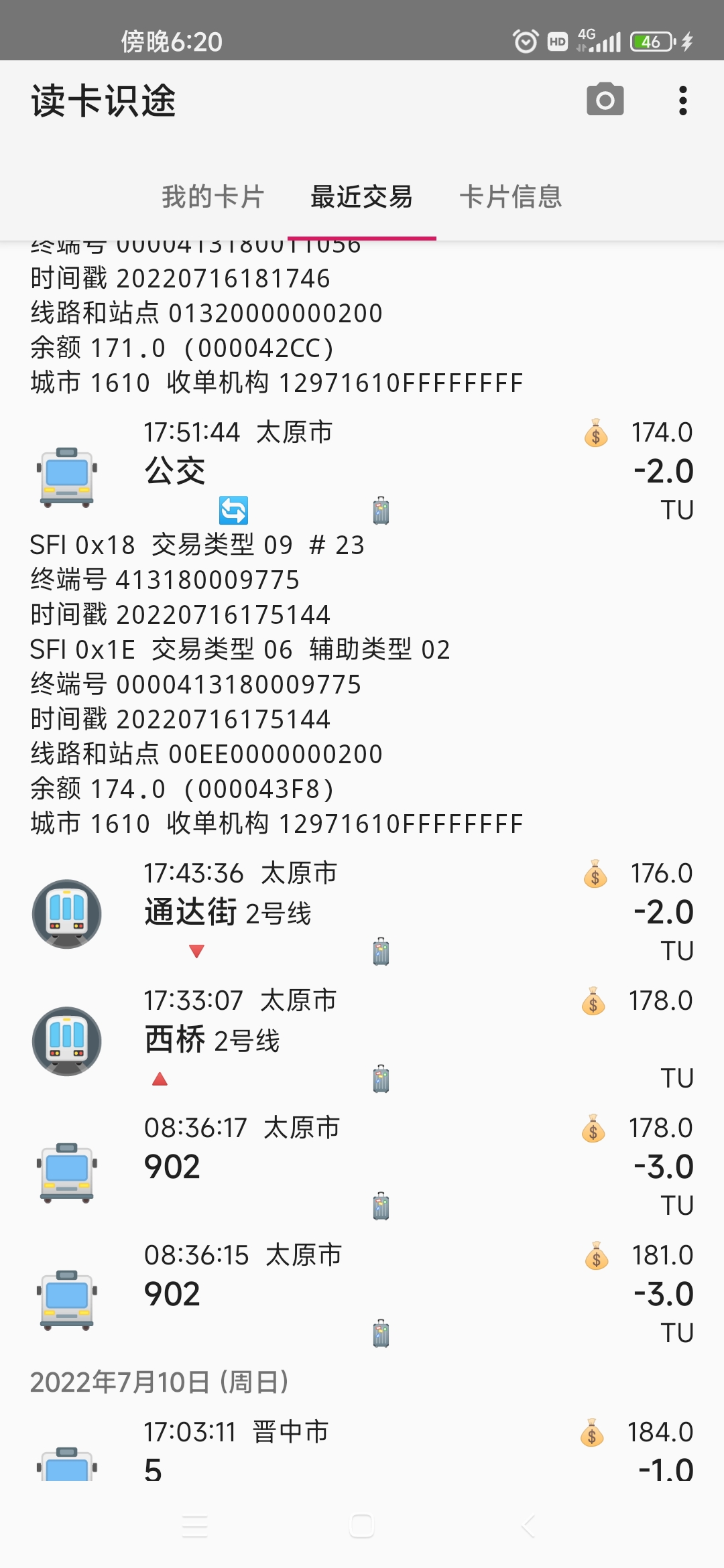Select the 最近交易 tab
Image resolution: width=724 pixels, height=1568 pixels.
point(361,197)
